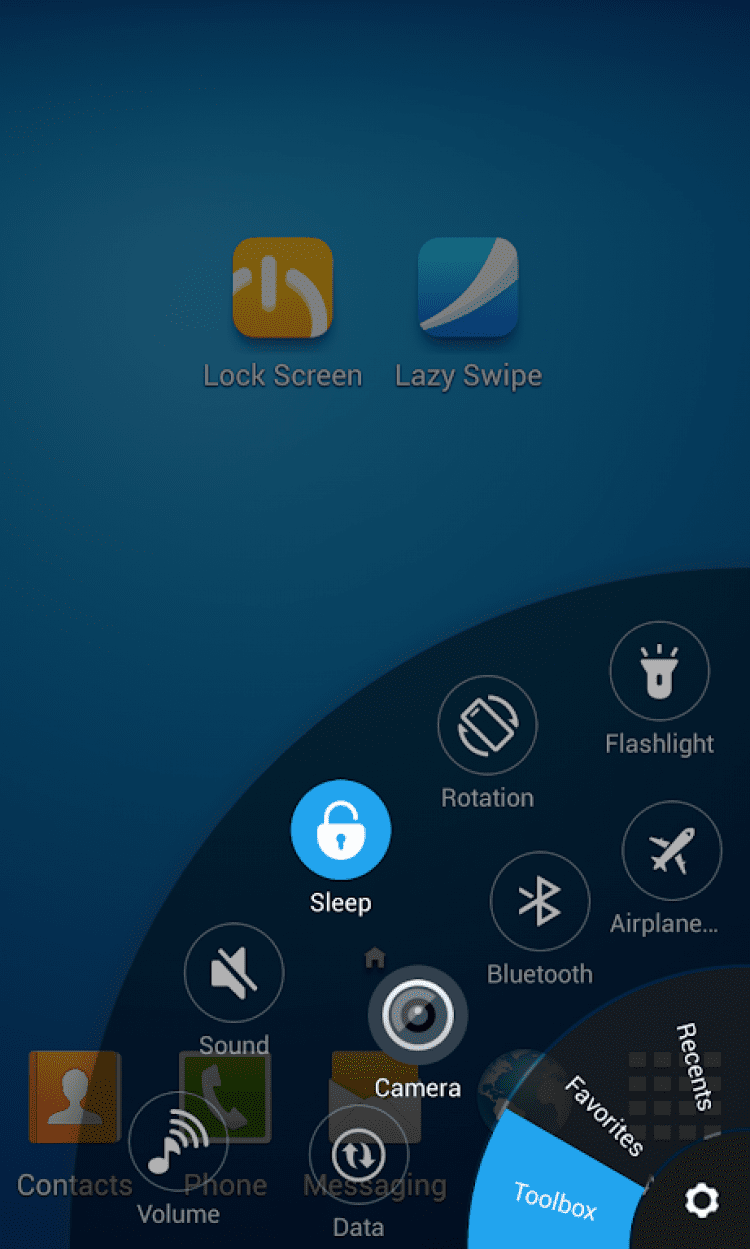Turn on Bluetooth
The image size is (750, 1249).
point(540,901)
